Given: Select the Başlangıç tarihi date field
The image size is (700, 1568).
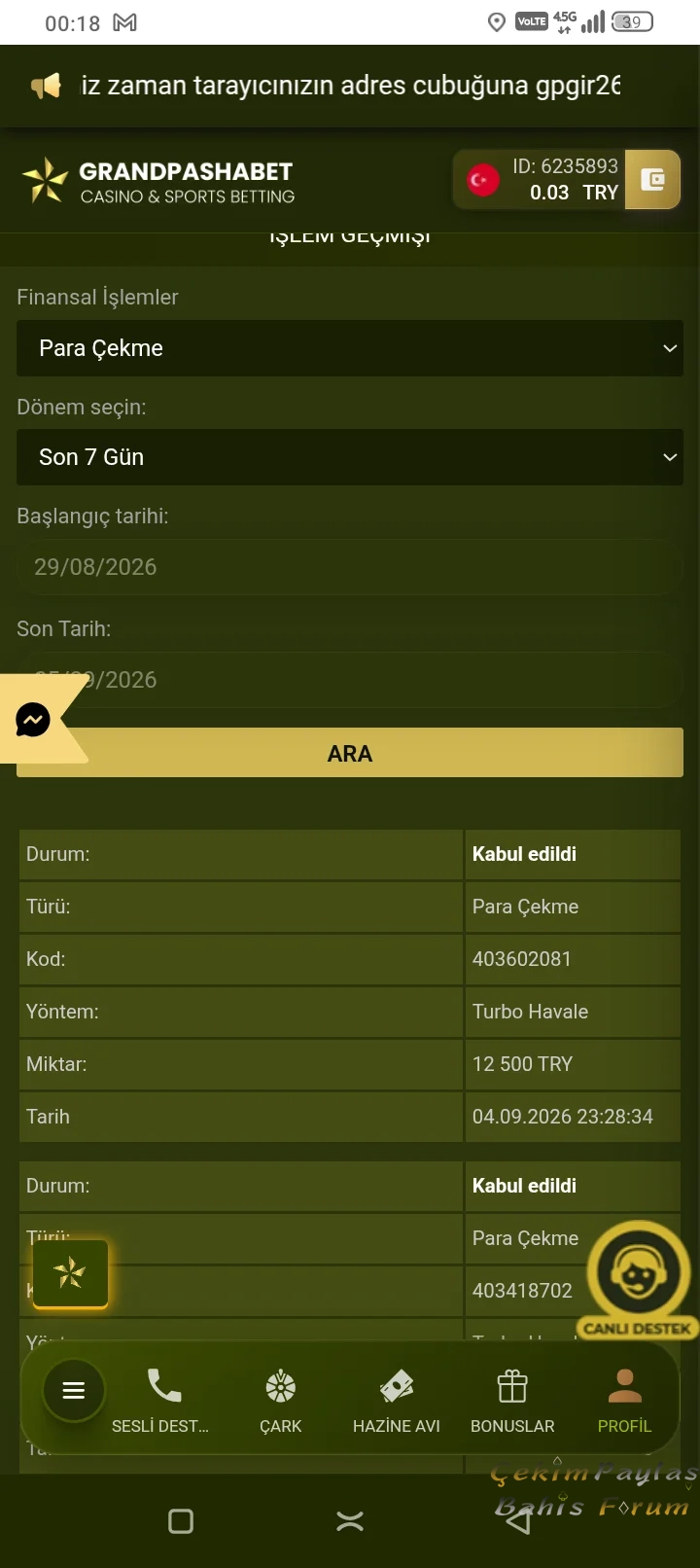Looking at the screenshot, I should (x=350, y=567).
